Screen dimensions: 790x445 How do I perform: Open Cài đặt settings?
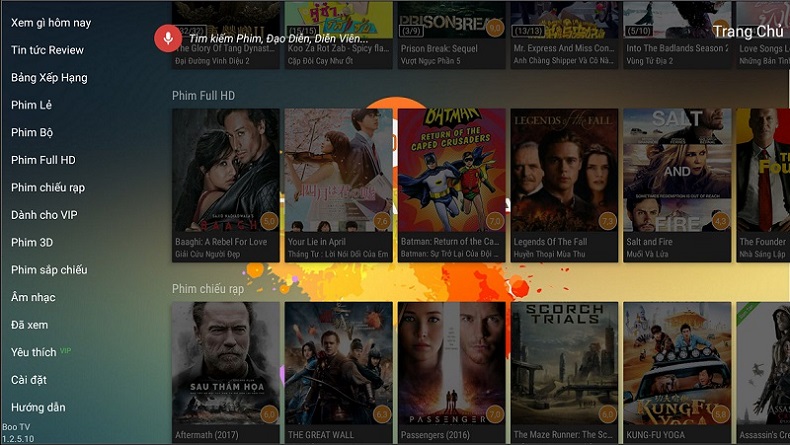pos(29,380)
